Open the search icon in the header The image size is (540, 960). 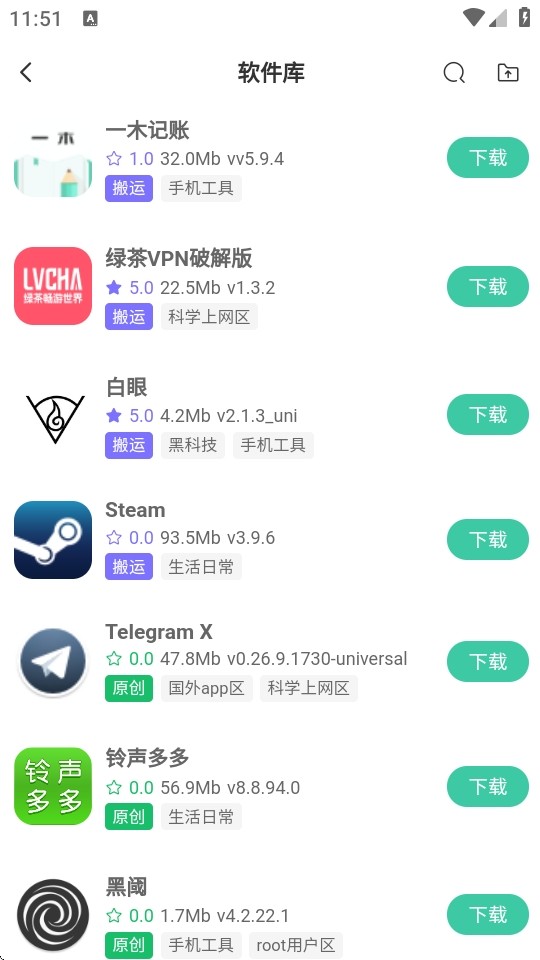(x=454, y=72)
